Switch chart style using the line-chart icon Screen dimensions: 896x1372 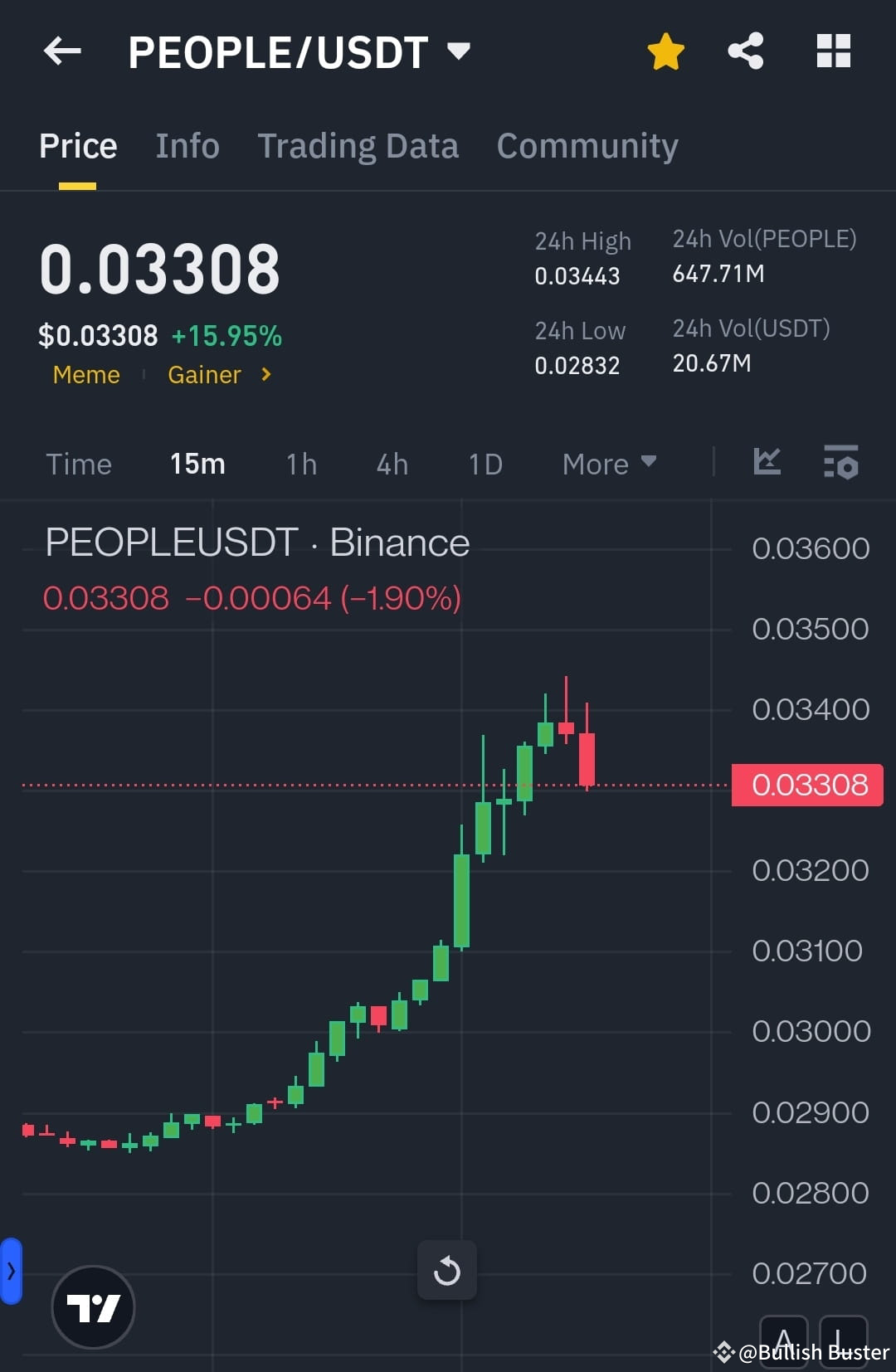[x=766, y=464]
